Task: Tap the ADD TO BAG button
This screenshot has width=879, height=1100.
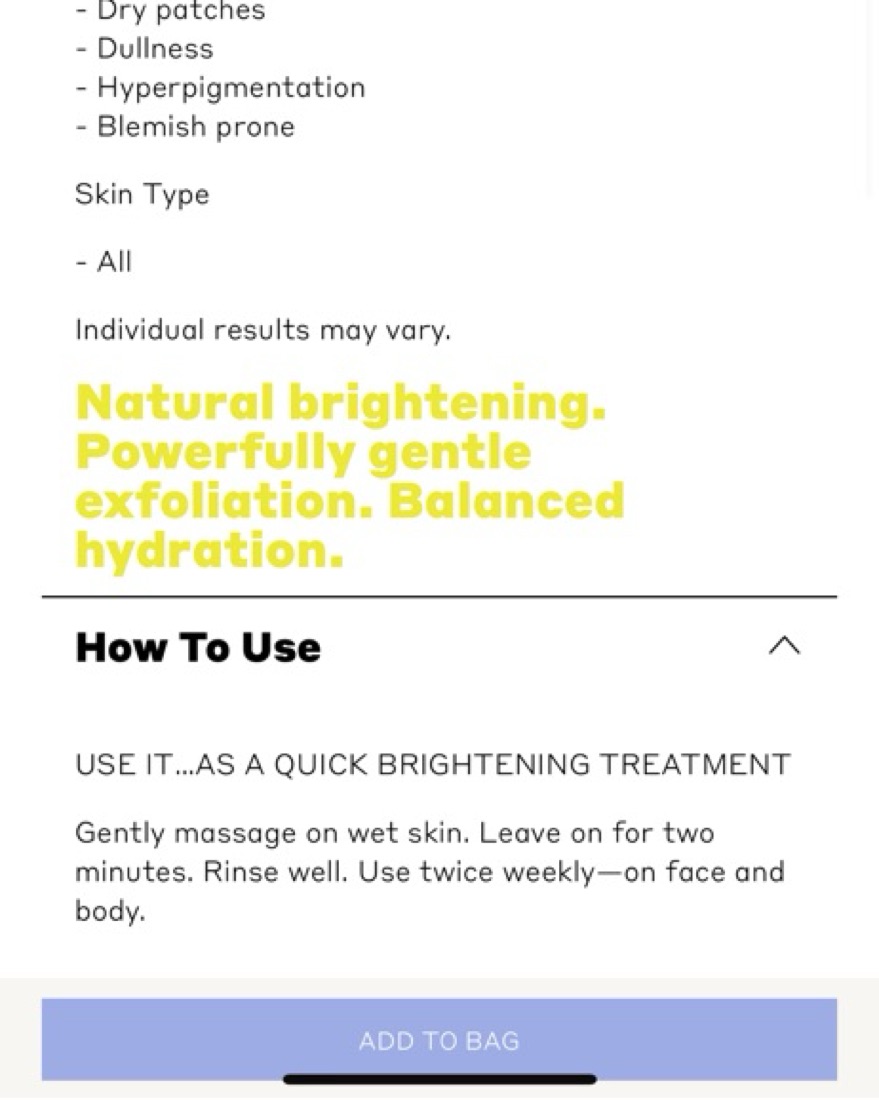Action: (439, 1039)
